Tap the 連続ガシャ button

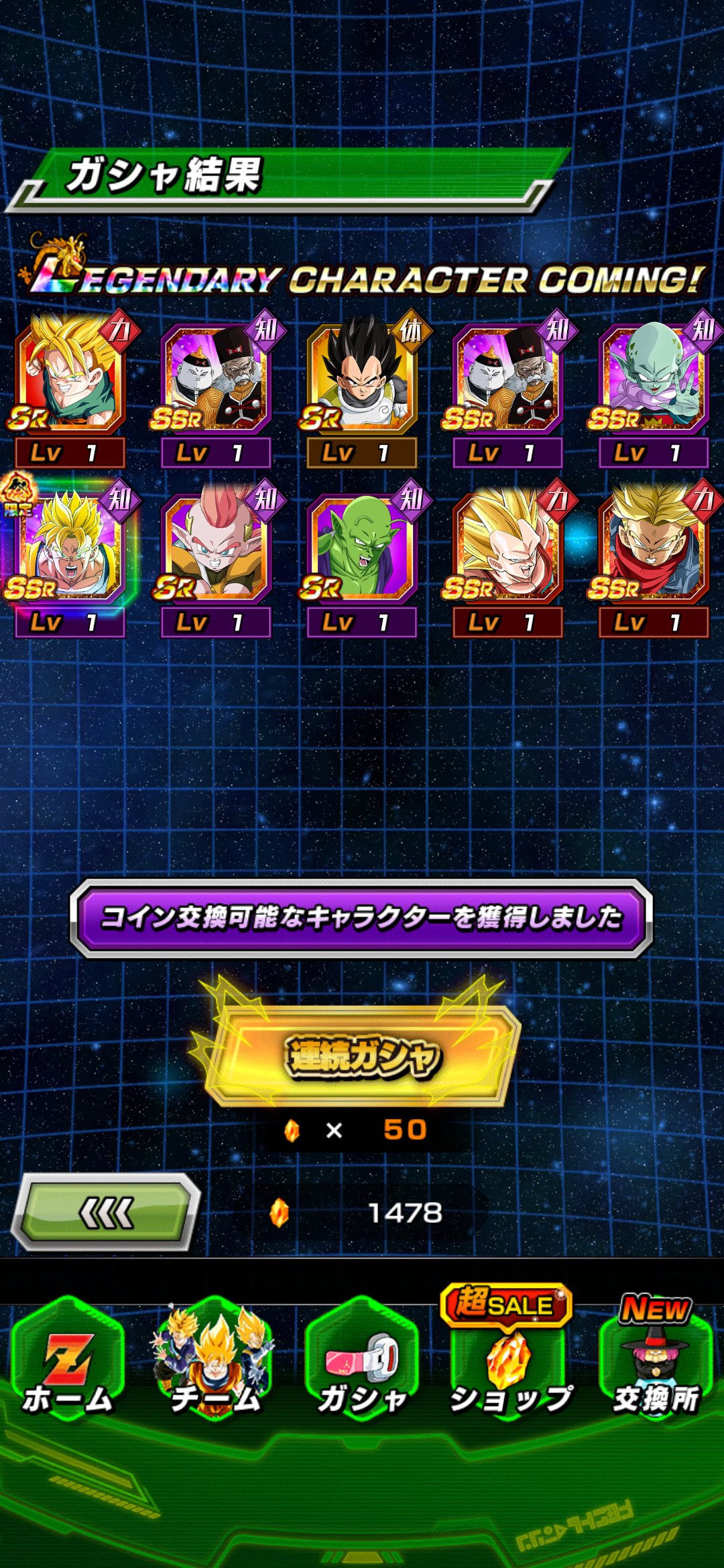[362, 1057]
